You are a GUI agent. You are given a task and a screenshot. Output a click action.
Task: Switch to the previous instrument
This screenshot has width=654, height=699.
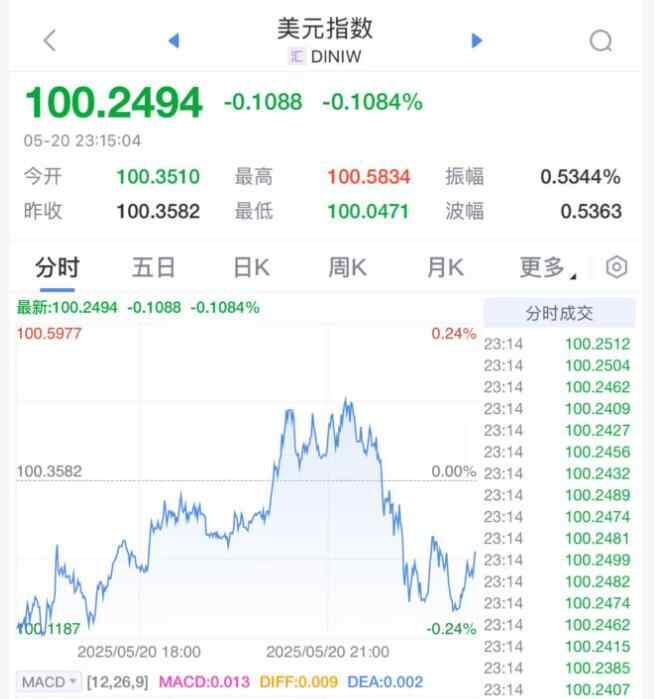coord(173,40)
